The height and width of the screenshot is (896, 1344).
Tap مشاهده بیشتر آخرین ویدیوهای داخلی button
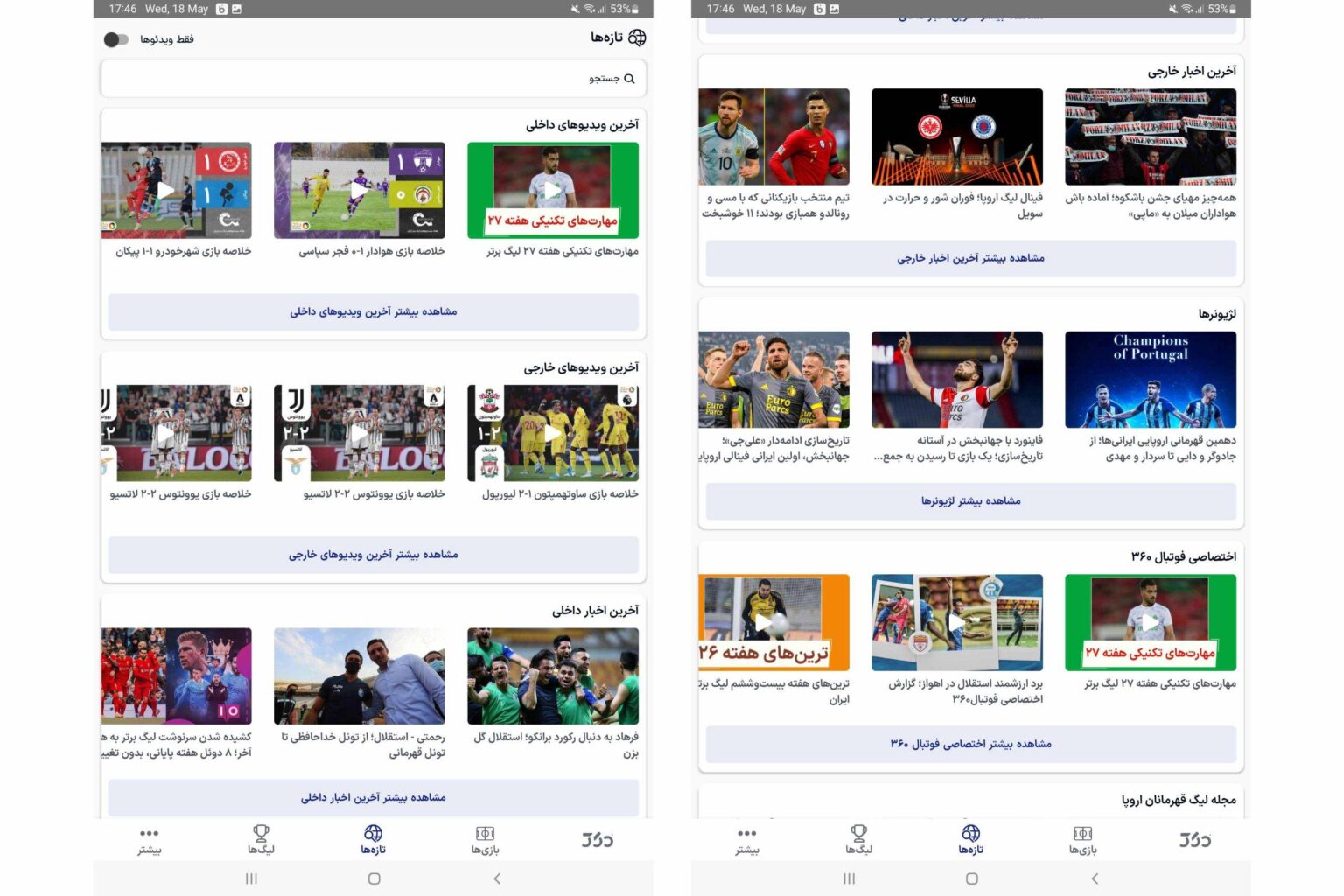tap(374, 311)
